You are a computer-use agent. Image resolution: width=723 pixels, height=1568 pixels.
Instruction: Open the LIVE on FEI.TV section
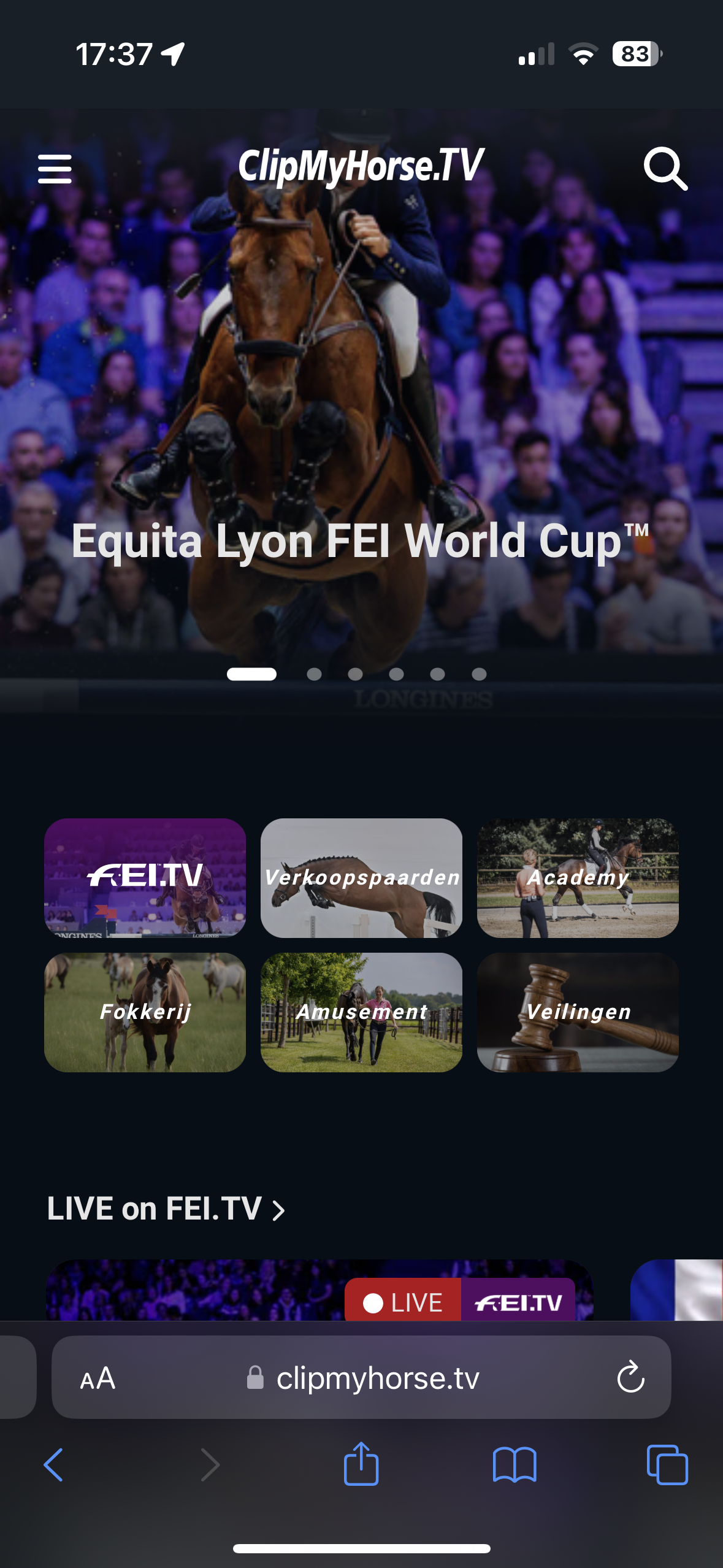pos(166,1209)
